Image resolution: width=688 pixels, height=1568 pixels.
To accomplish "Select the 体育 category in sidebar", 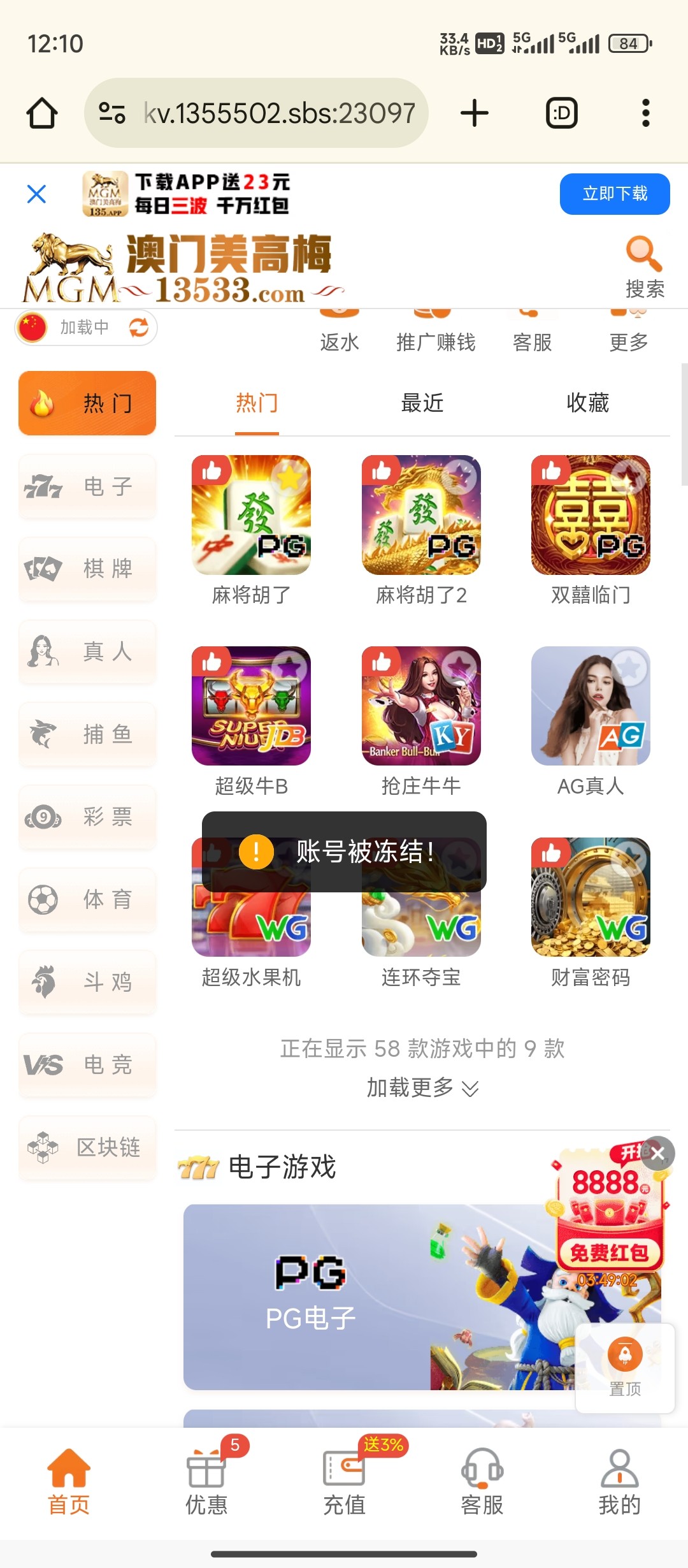I will coord(87,899).
